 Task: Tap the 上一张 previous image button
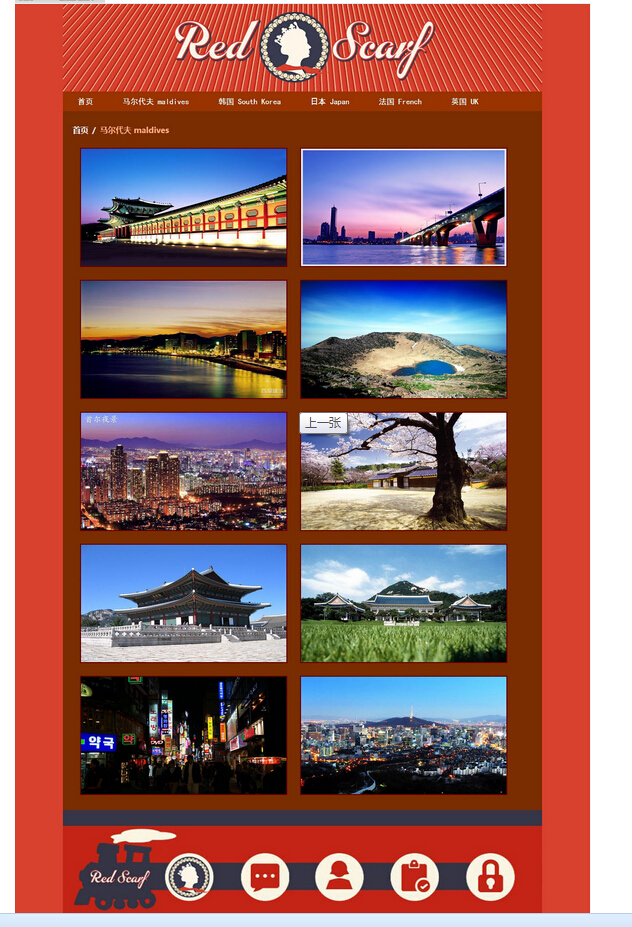[323, 423]
